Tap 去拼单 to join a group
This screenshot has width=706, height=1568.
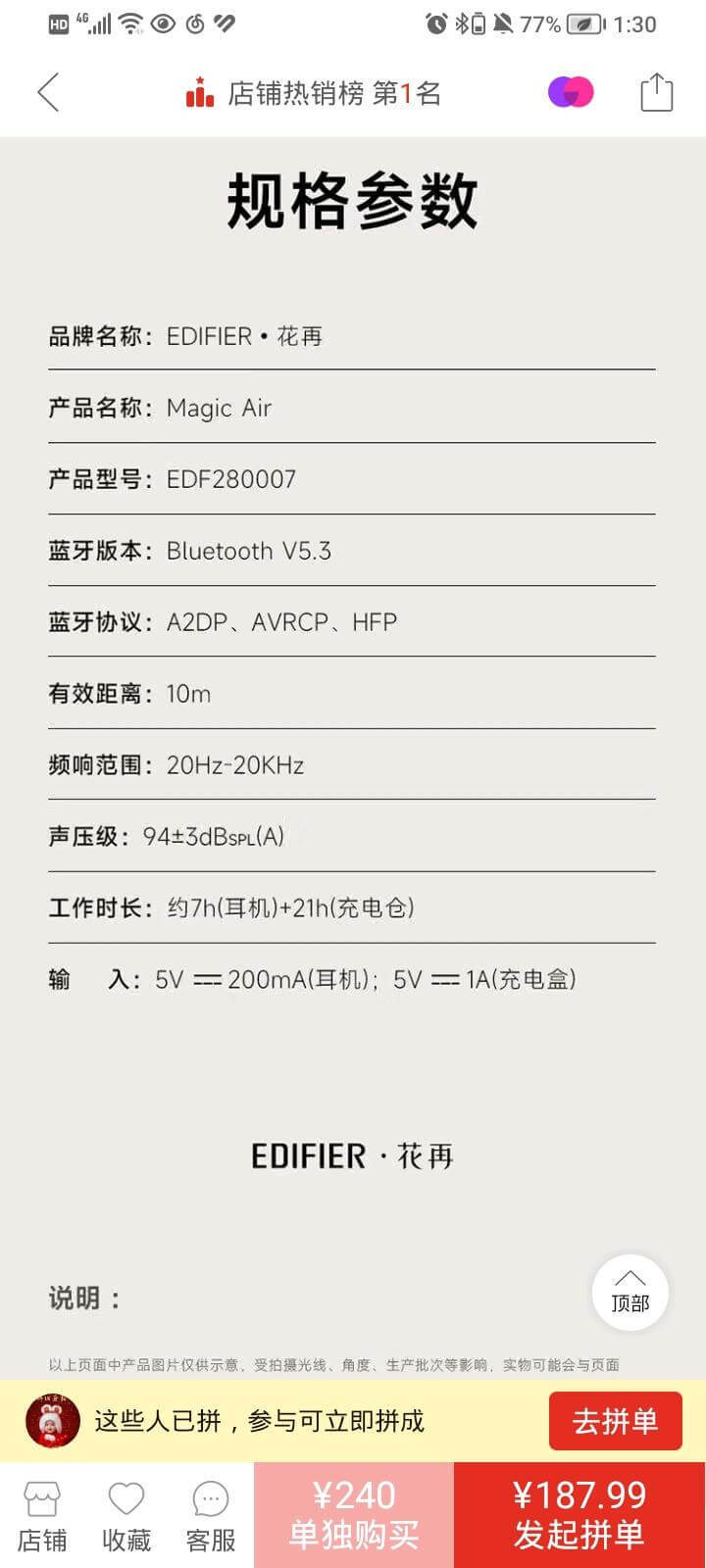pyautogui.click(x=615, y=1421)
